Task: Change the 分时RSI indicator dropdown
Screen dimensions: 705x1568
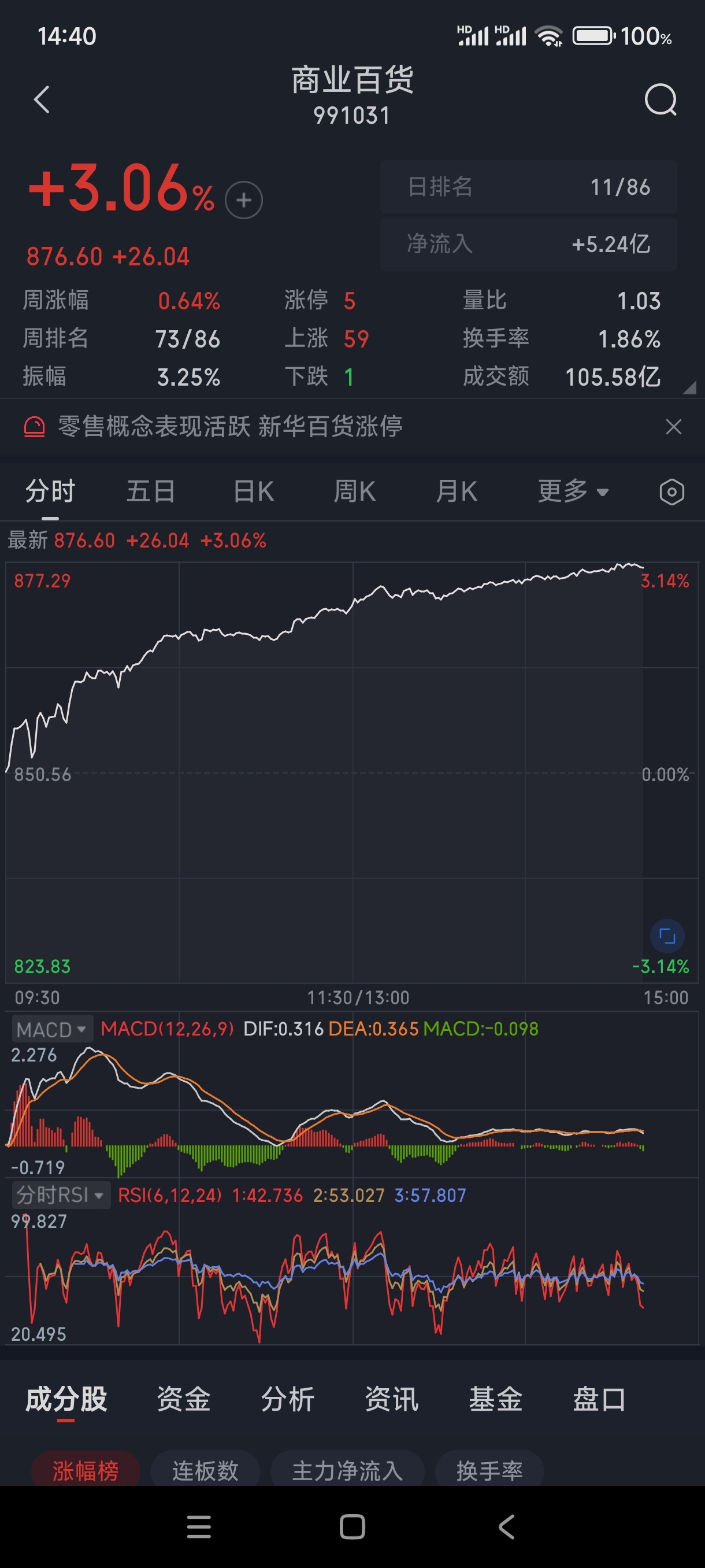Action: tap(61, 1195)
